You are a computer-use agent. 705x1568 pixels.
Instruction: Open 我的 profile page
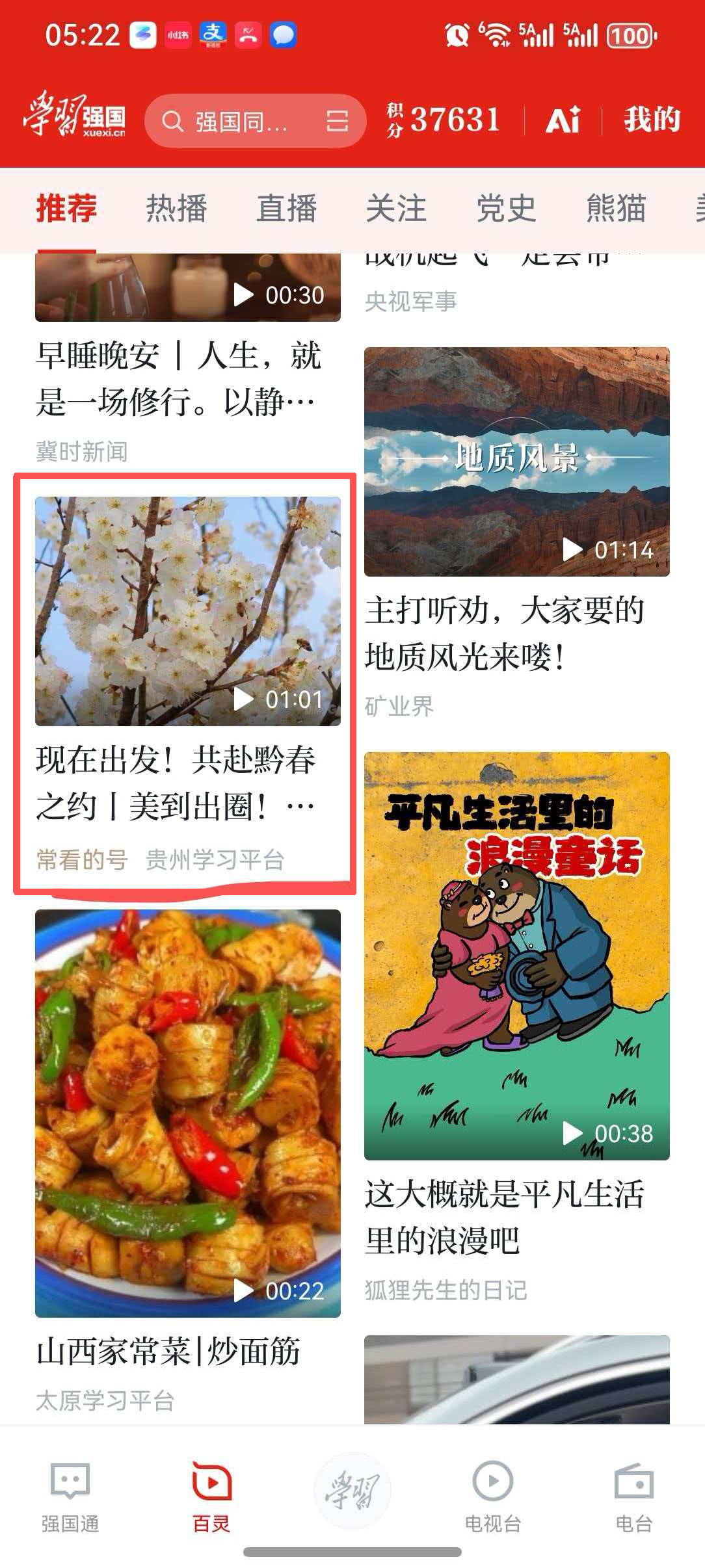[x=652, y=120]
